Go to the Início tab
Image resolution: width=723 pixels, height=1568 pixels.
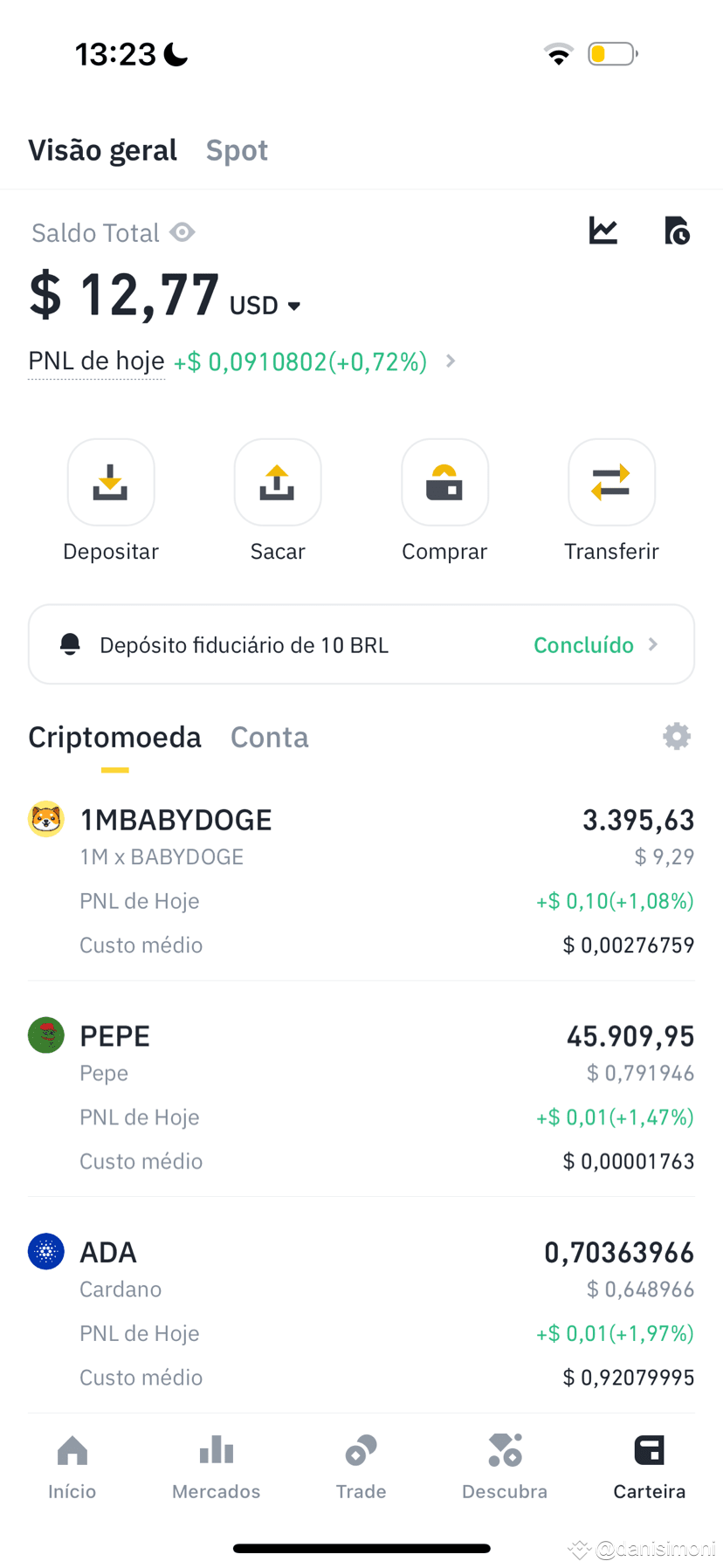[x=72, y=1467]
